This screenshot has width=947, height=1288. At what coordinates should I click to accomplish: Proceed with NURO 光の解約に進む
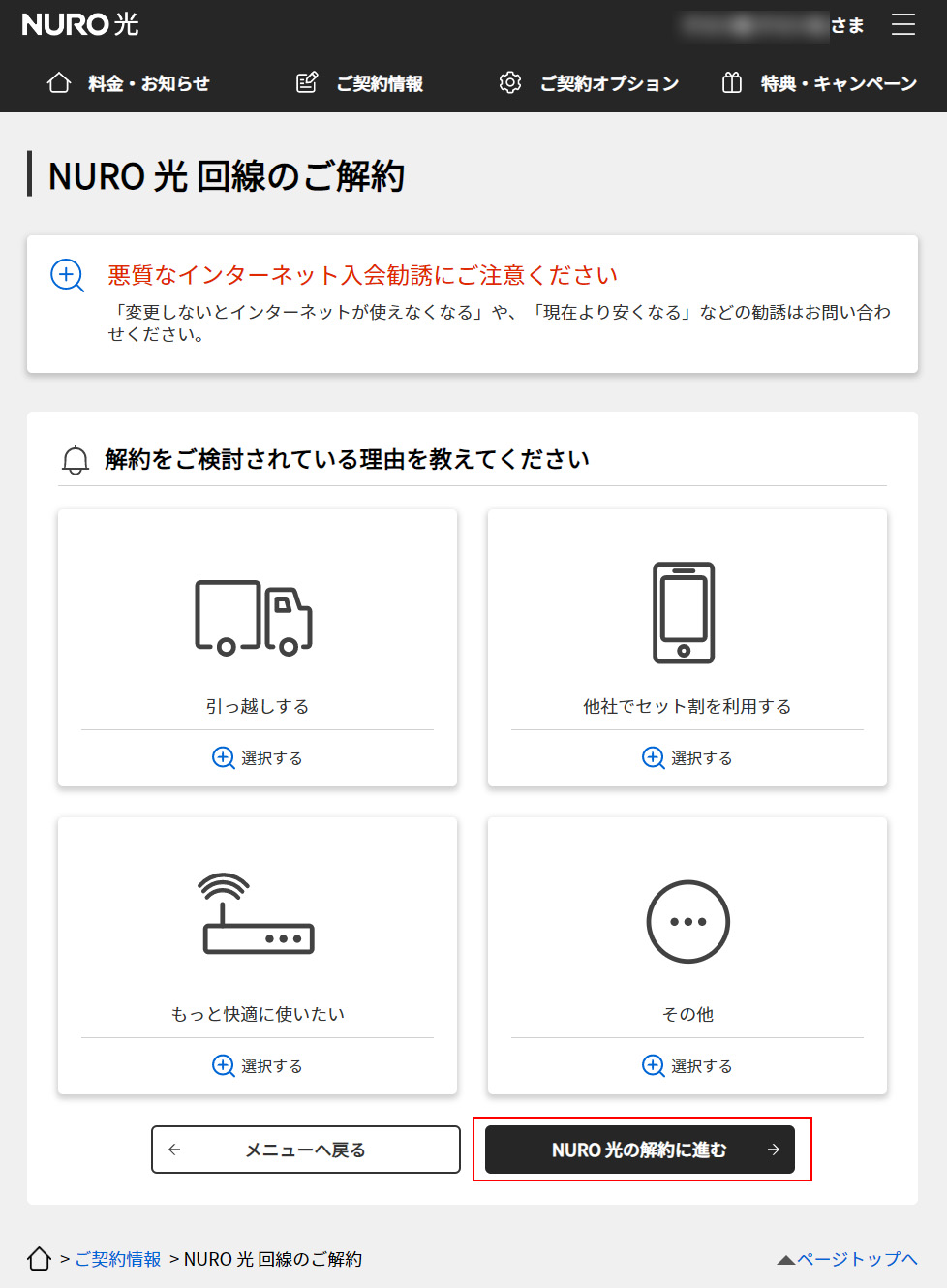[x=639, y=1150]
